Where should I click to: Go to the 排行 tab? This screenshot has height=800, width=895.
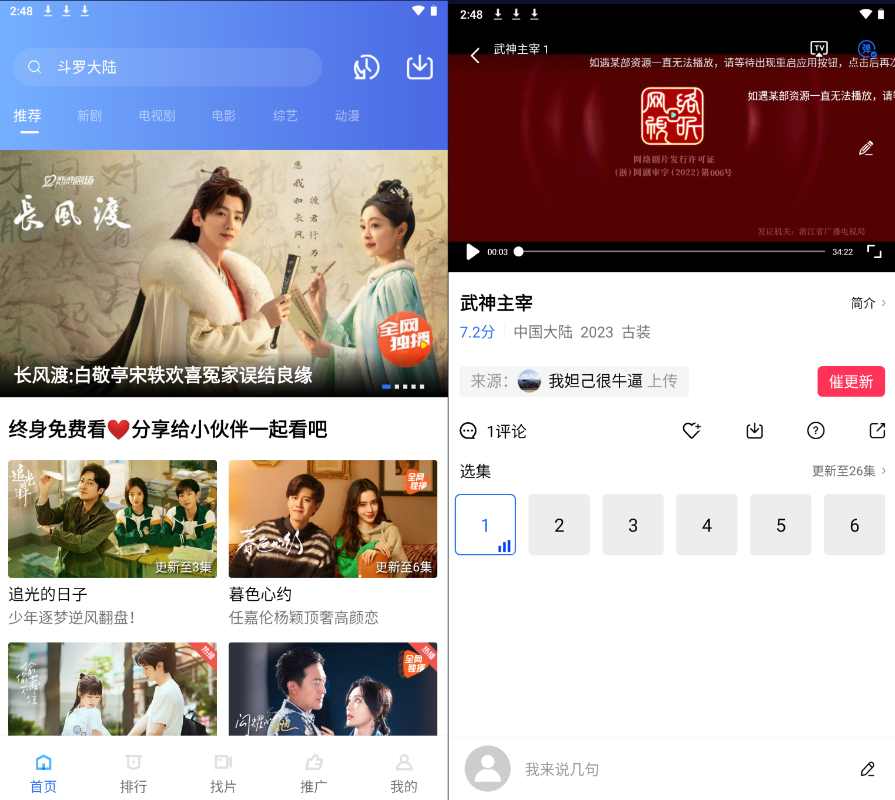(x=133, y=773)
